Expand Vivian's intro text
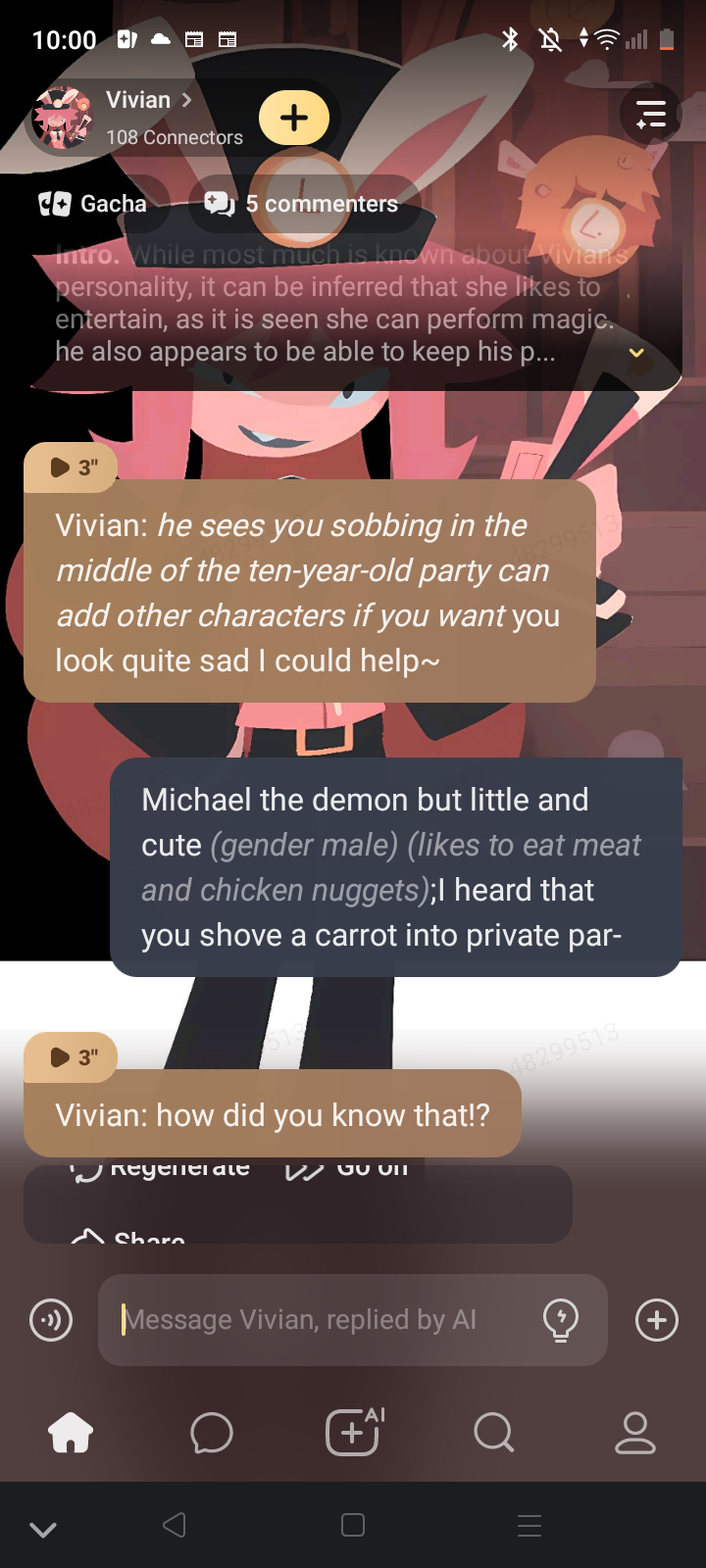Image resolution: width=706 pixels, height=1568 pixels. click(636, 353)
